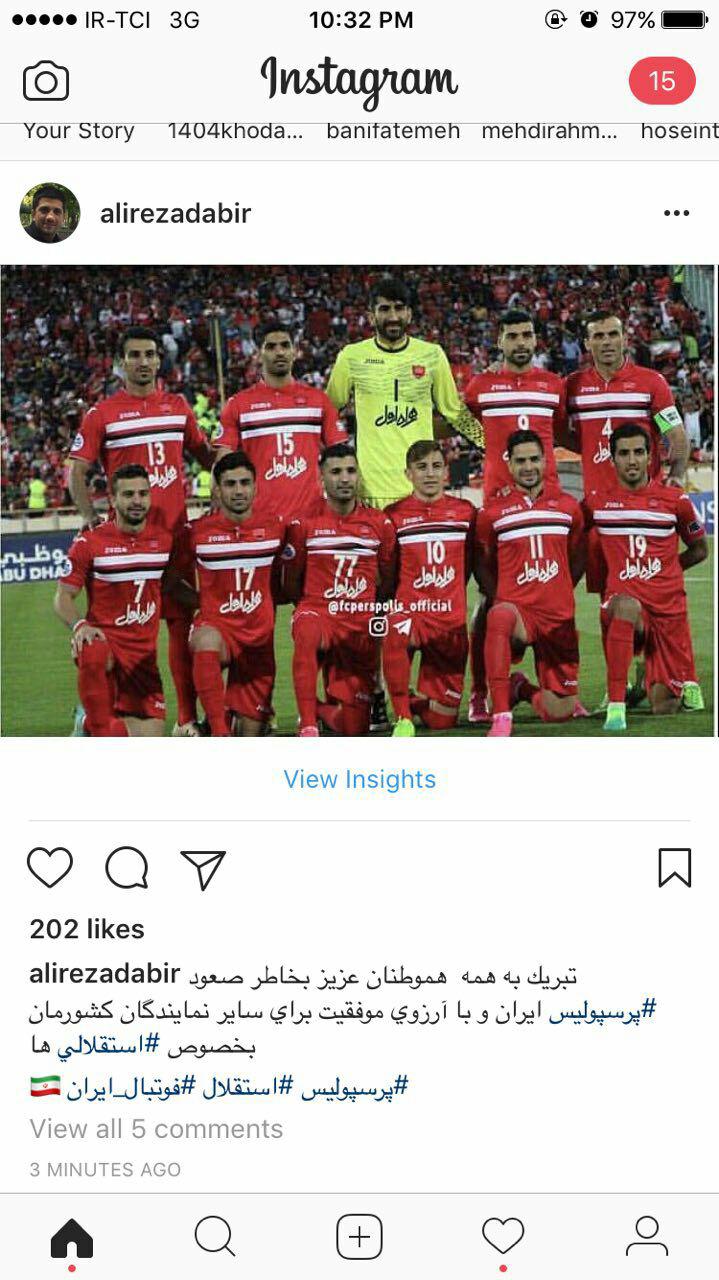View all 5 comments
Viewport: 719px width, 1280px height.
coord(156,1129)
